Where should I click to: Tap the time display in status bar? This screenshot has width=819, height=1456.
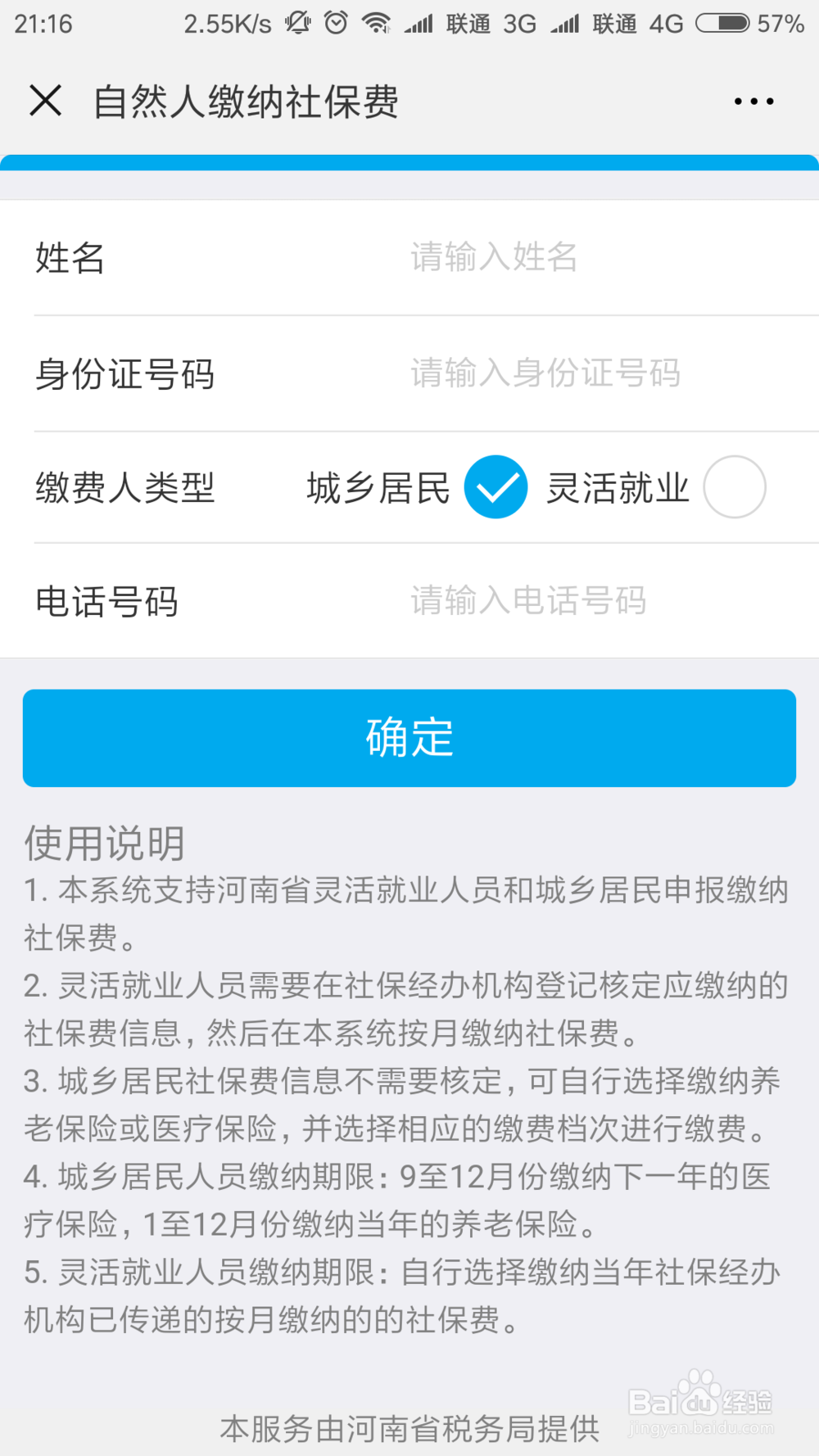tap(45, 23)
